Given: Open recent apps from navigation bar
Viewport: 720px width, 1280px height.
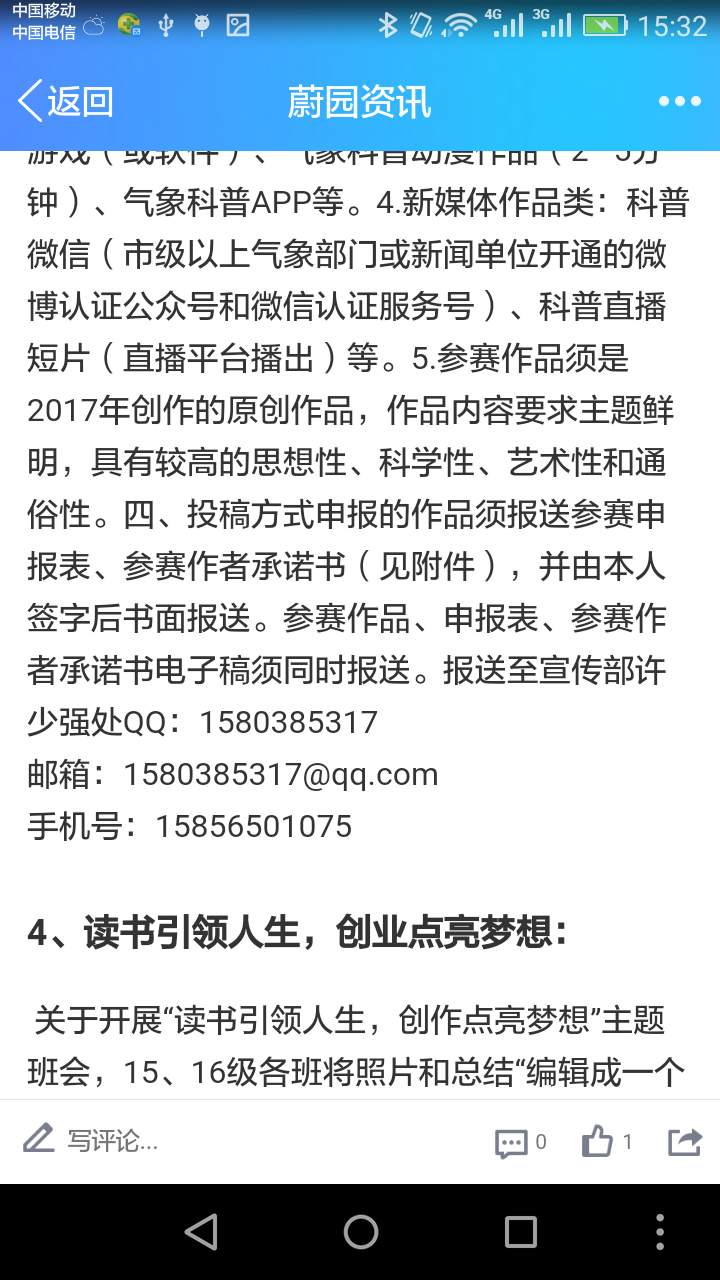Looking at the screenshot, I should [x=521, y=1231].
